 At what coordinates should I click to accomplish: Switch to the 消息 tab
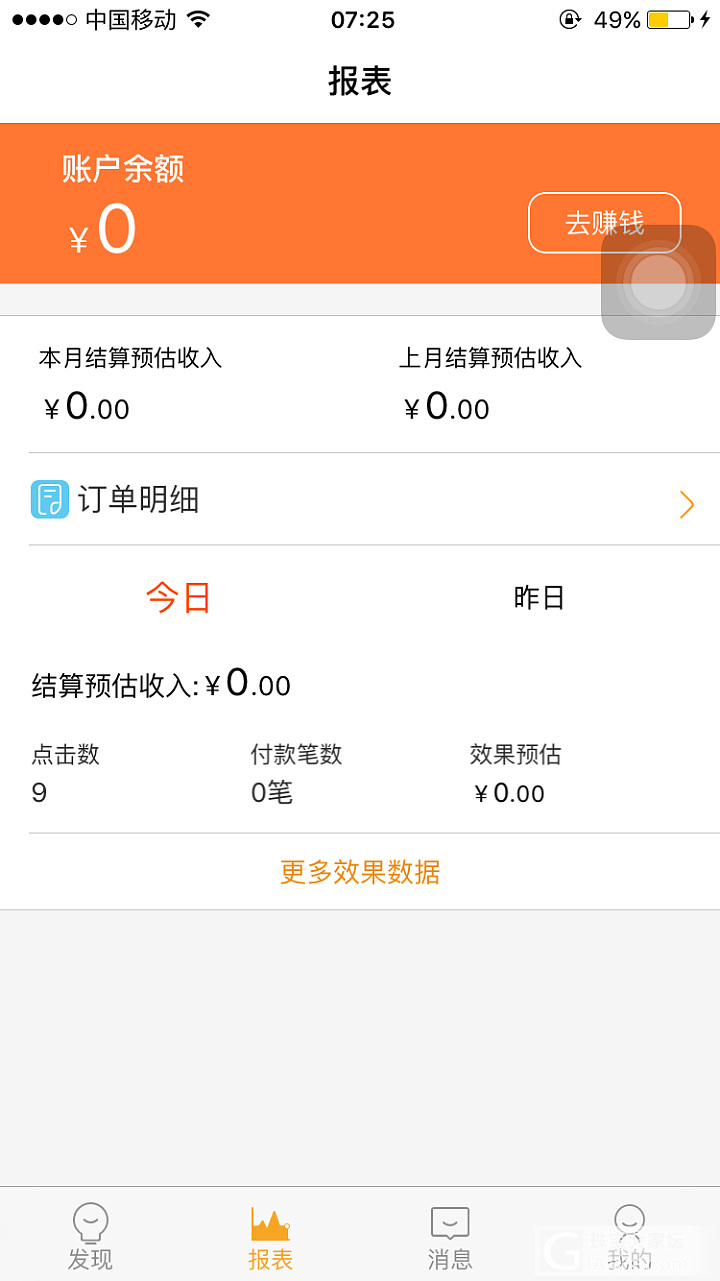450,1237
